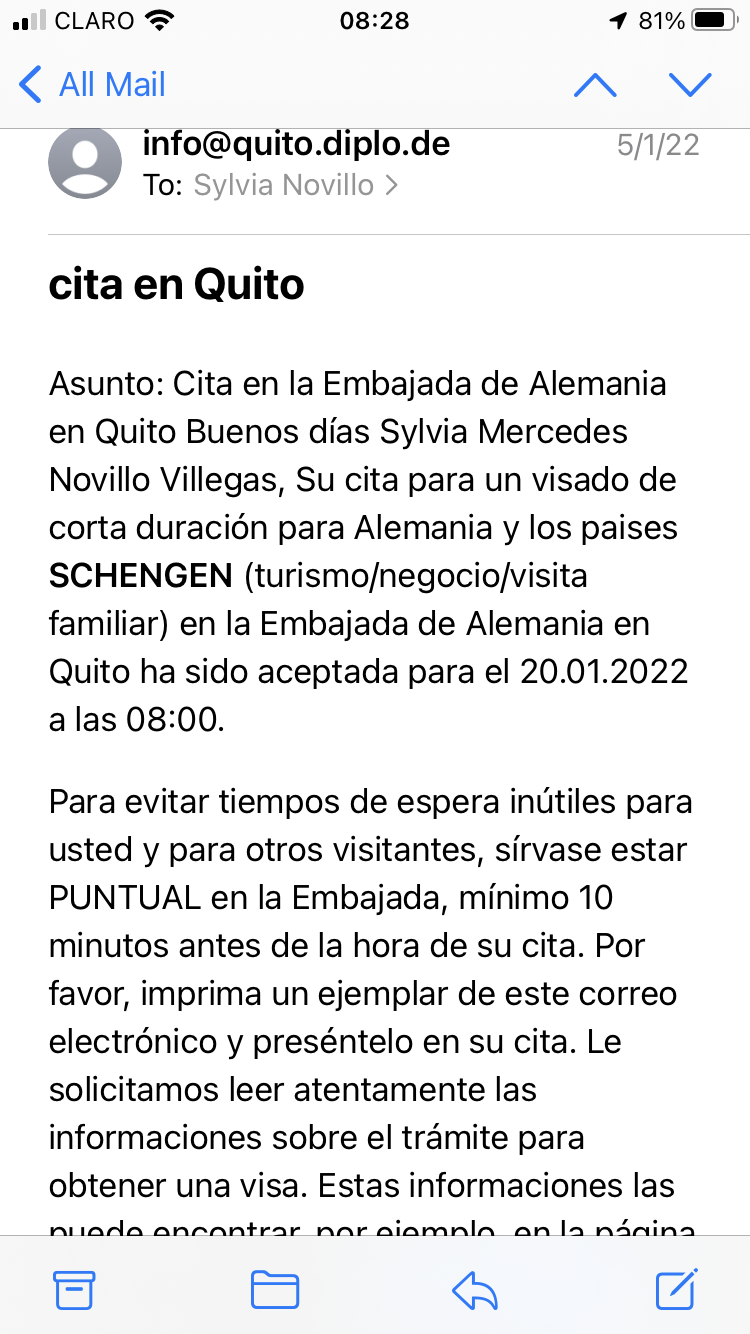Tap the sender's avatar icon
750x1334 pixels.
click(85, 163)
